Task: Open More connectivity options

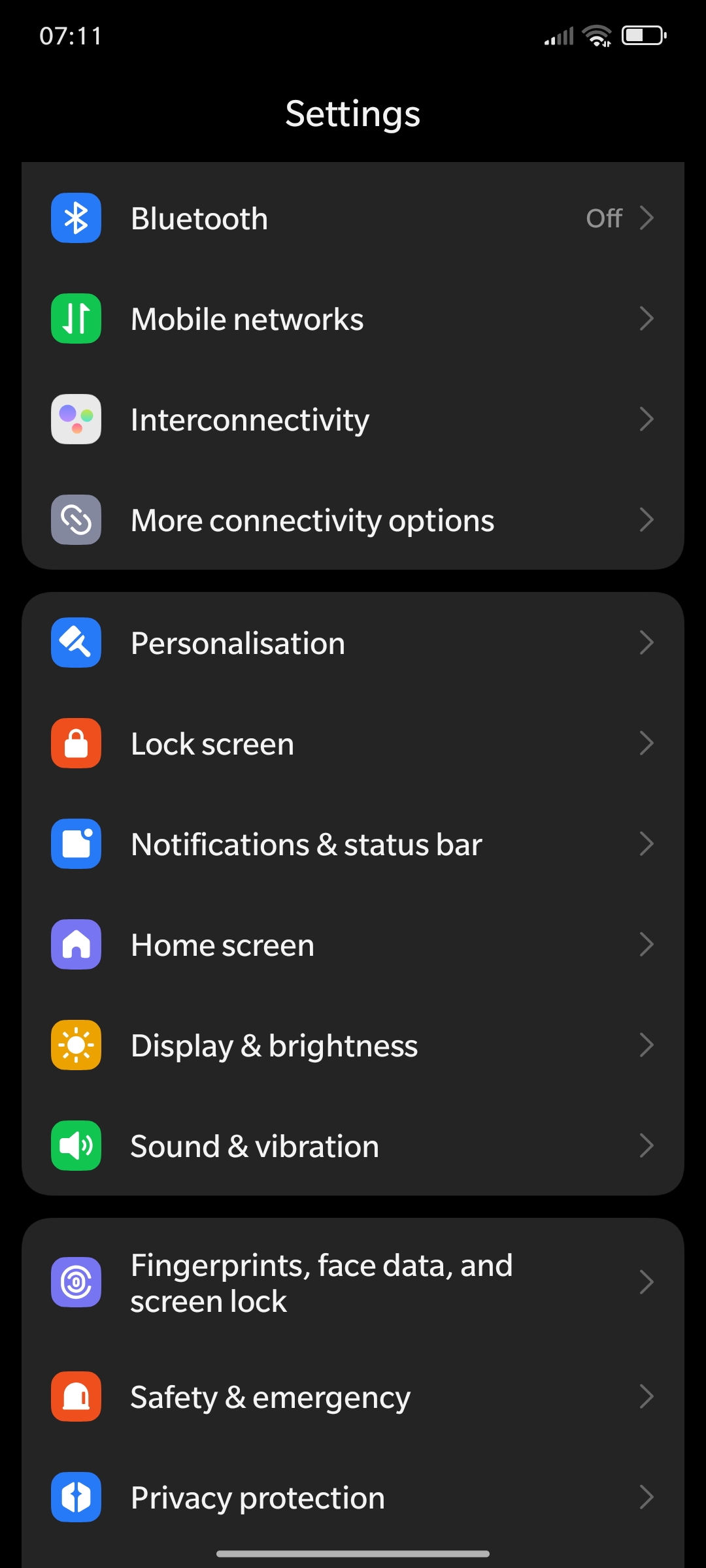Action: point(353,520)
